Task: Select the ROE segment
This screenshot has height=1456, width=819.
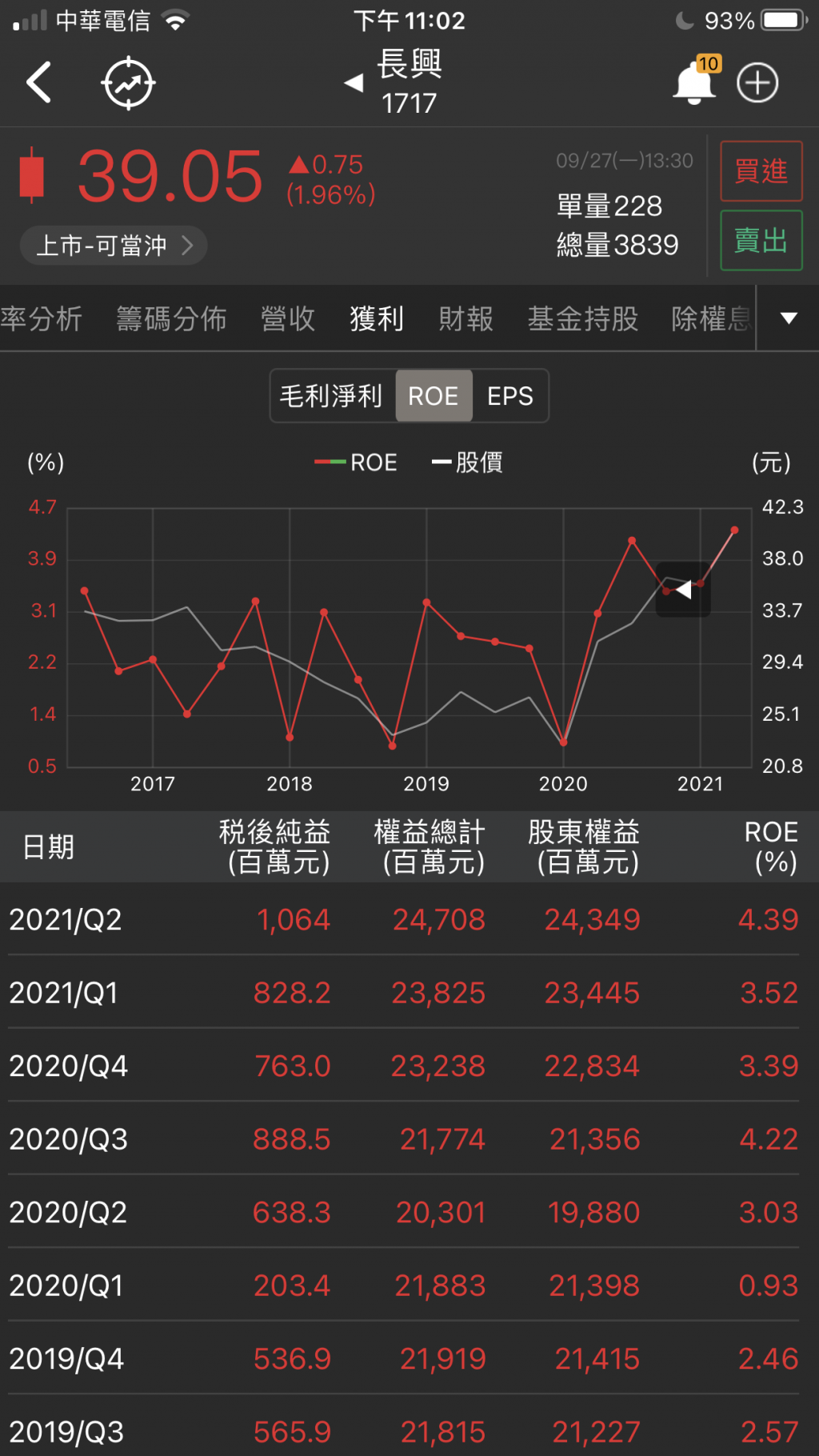Action: 433,396
